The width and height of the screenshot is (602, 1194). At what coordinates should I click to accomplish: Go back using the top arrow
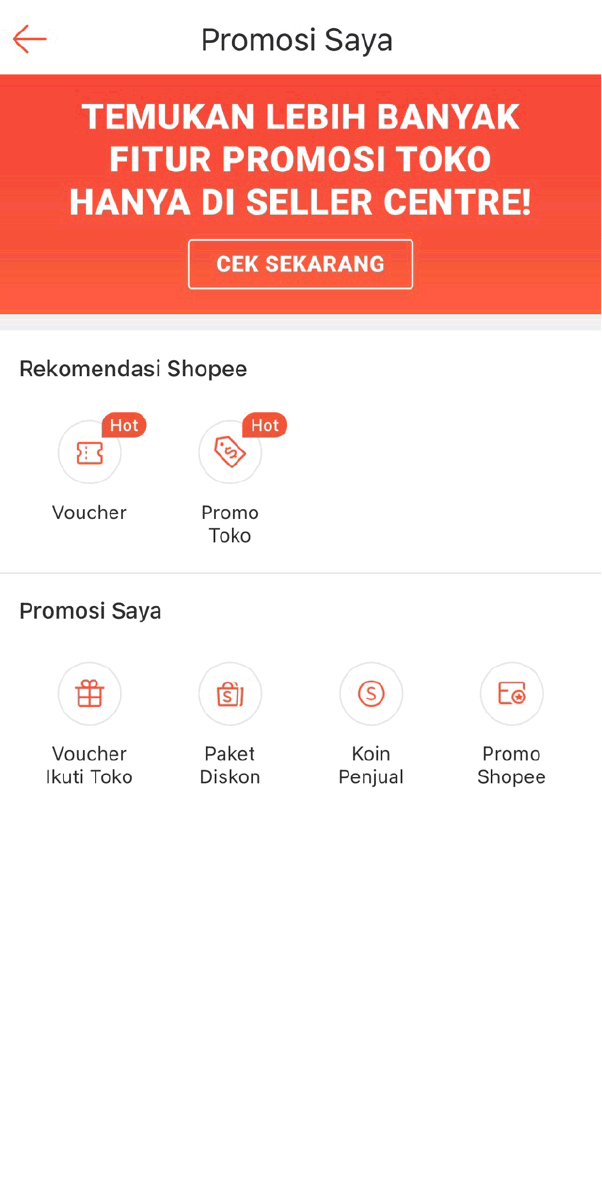click(x=30, y=39)
